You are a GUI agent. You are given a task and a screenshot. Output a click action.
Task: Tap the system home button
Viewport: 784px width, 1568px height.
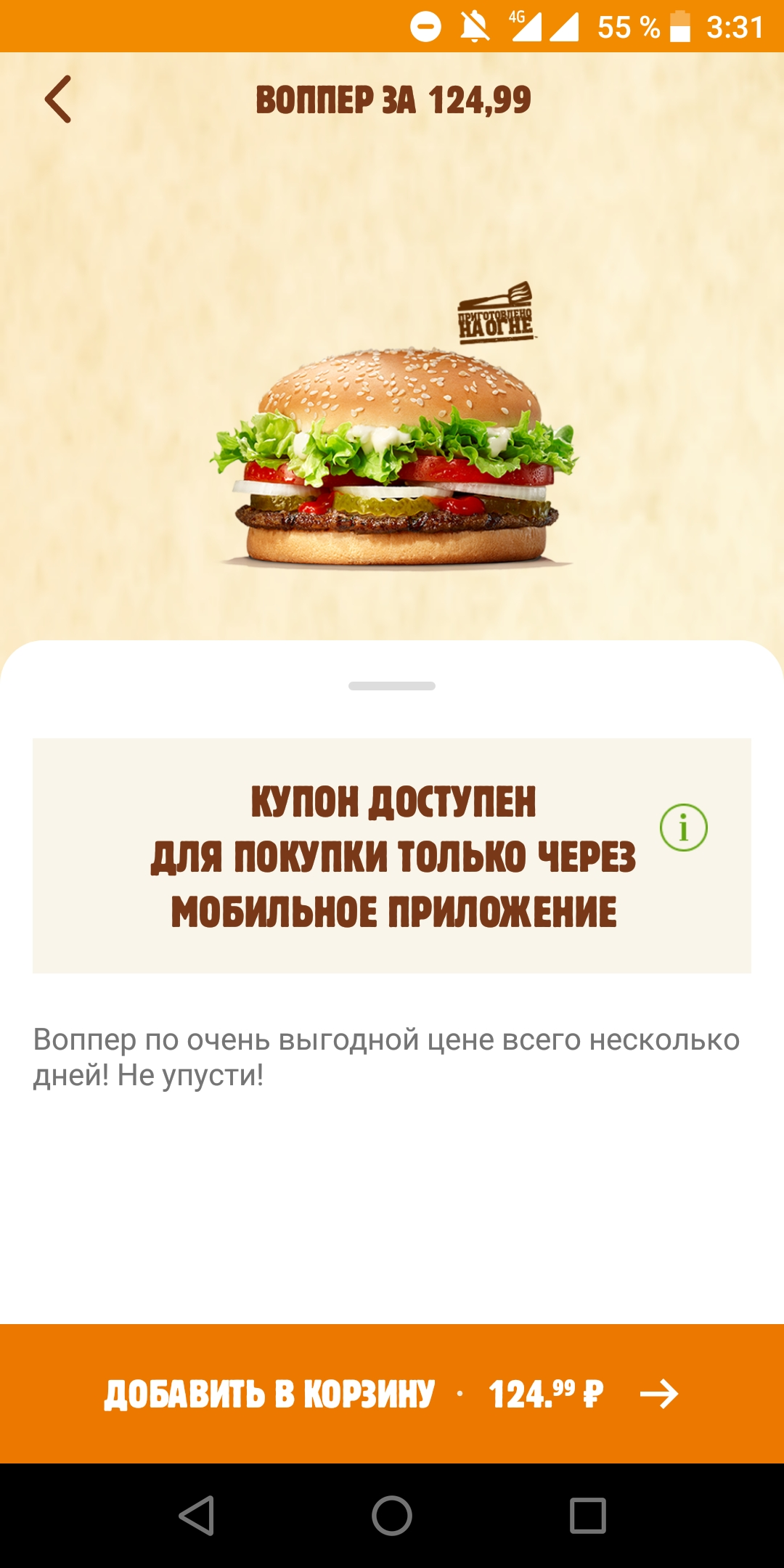[x=392, y=1516]
